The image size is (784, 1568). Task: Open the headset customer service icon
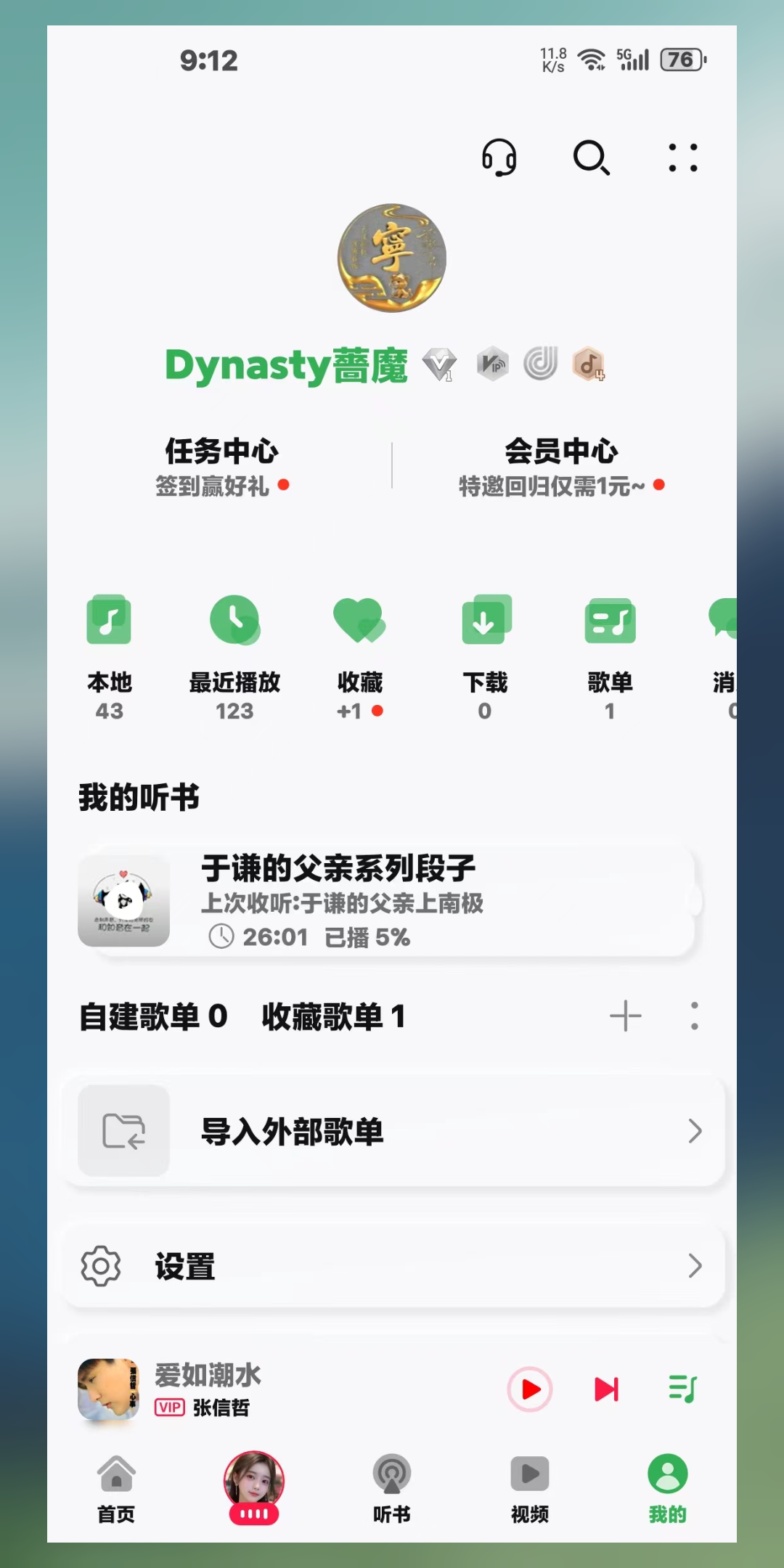[x=499, y=158]
